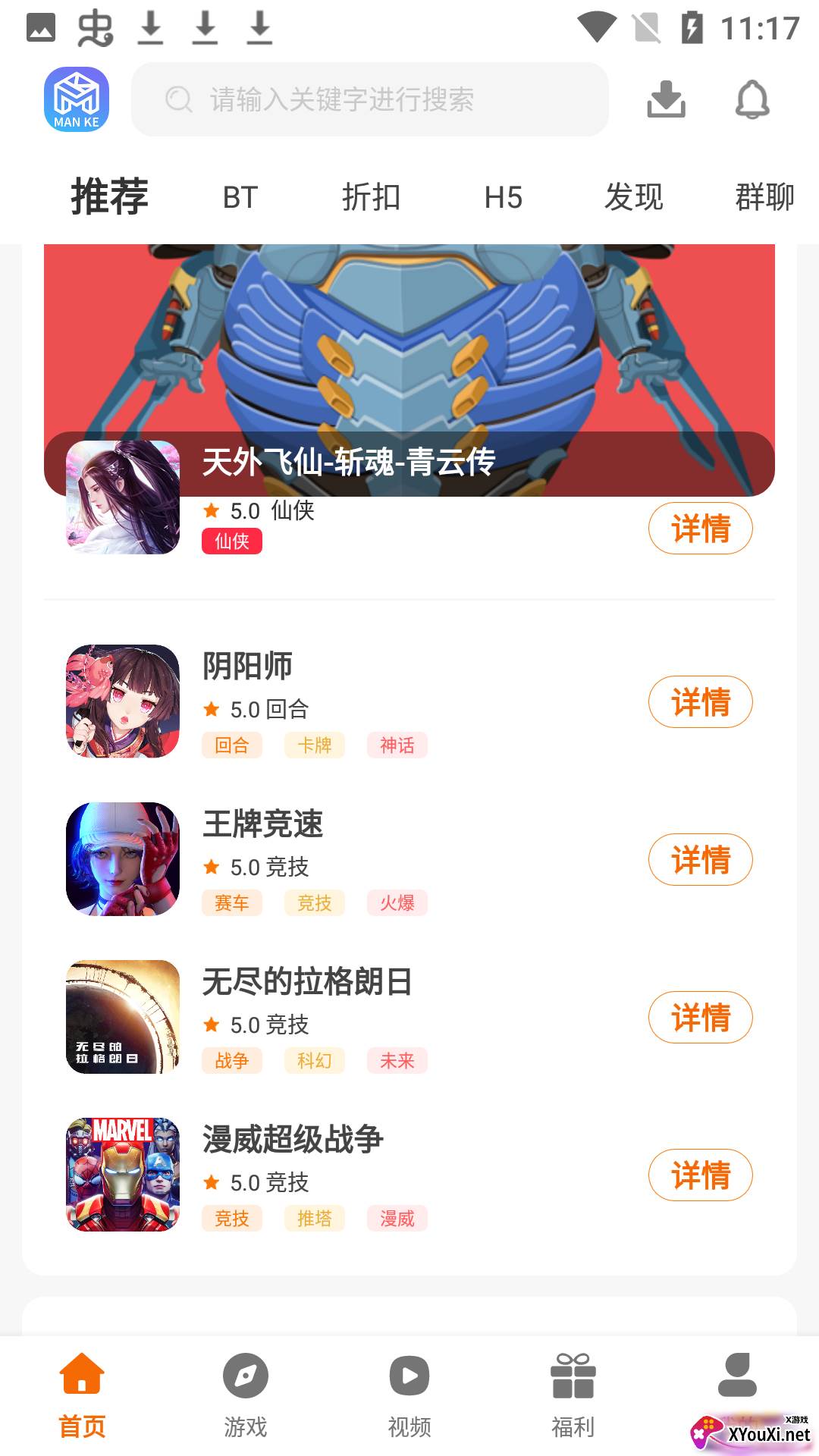Switch to the 折扣 tab
This screenshot has height=1456, width=819.
pyautogui.click(x=371, y=198)
